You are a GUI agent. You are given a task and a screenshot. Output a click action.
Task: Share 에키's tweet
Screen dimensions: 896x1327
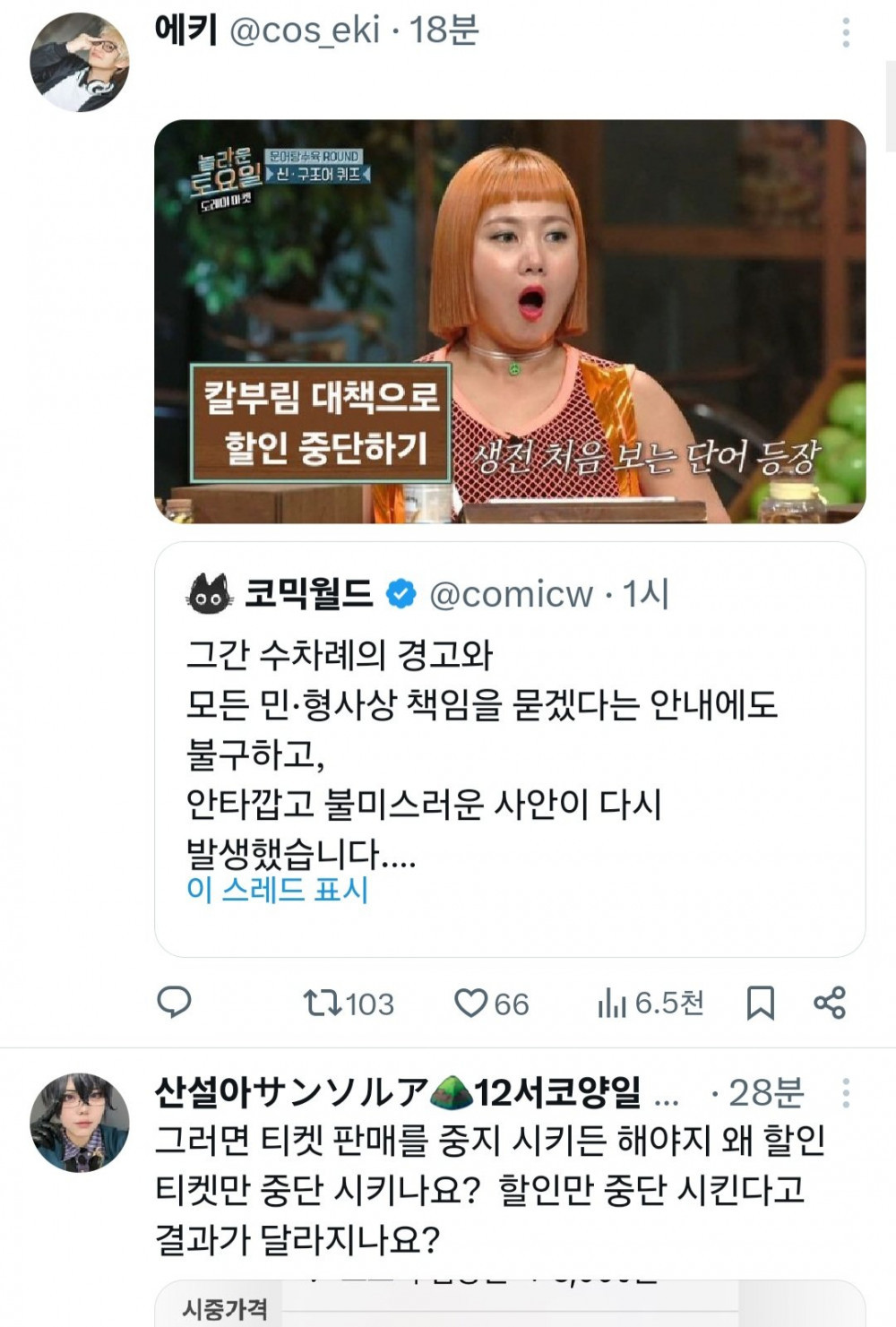830,1003
